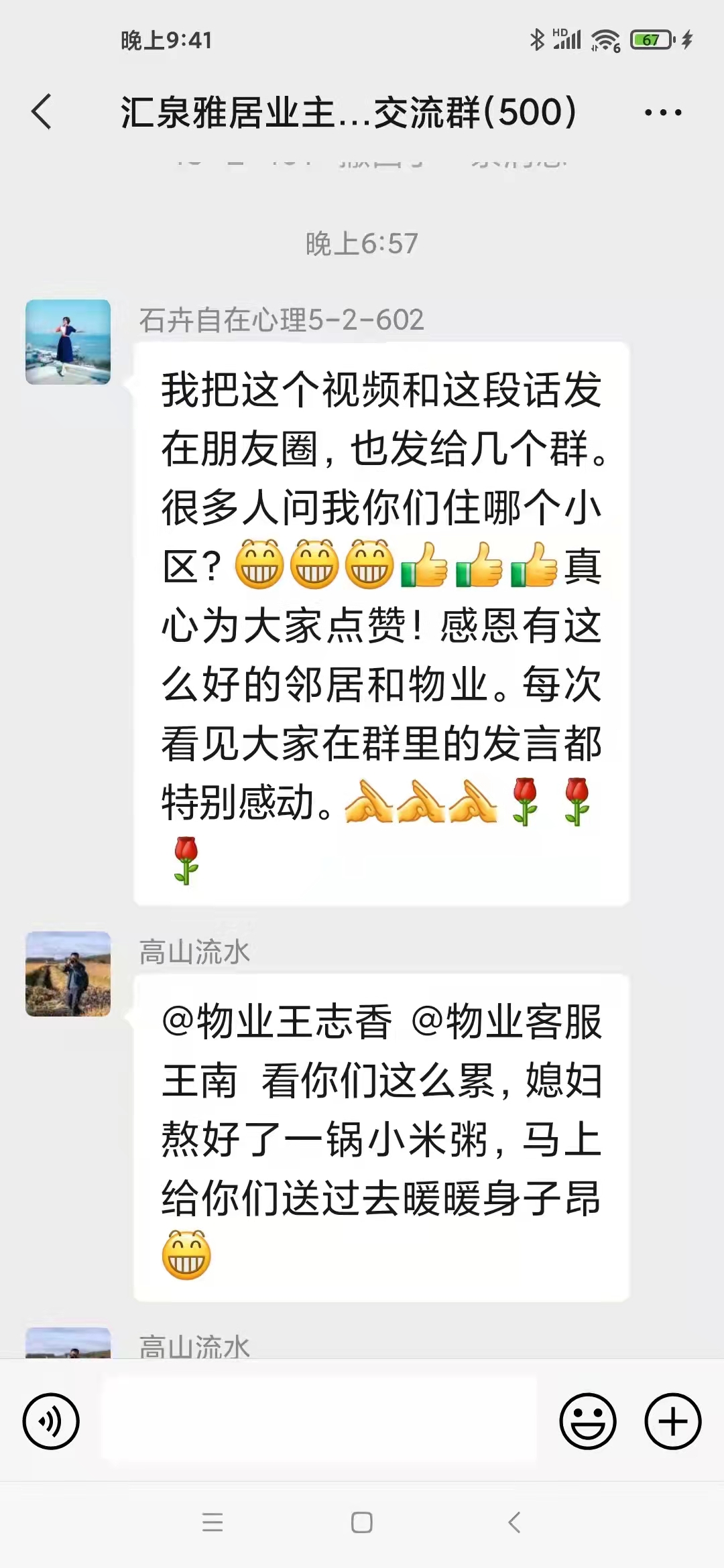The width and height of the screenshot is (724, 1568).
Task: Open the plus attachment menu
Action: click(672, 1421)
